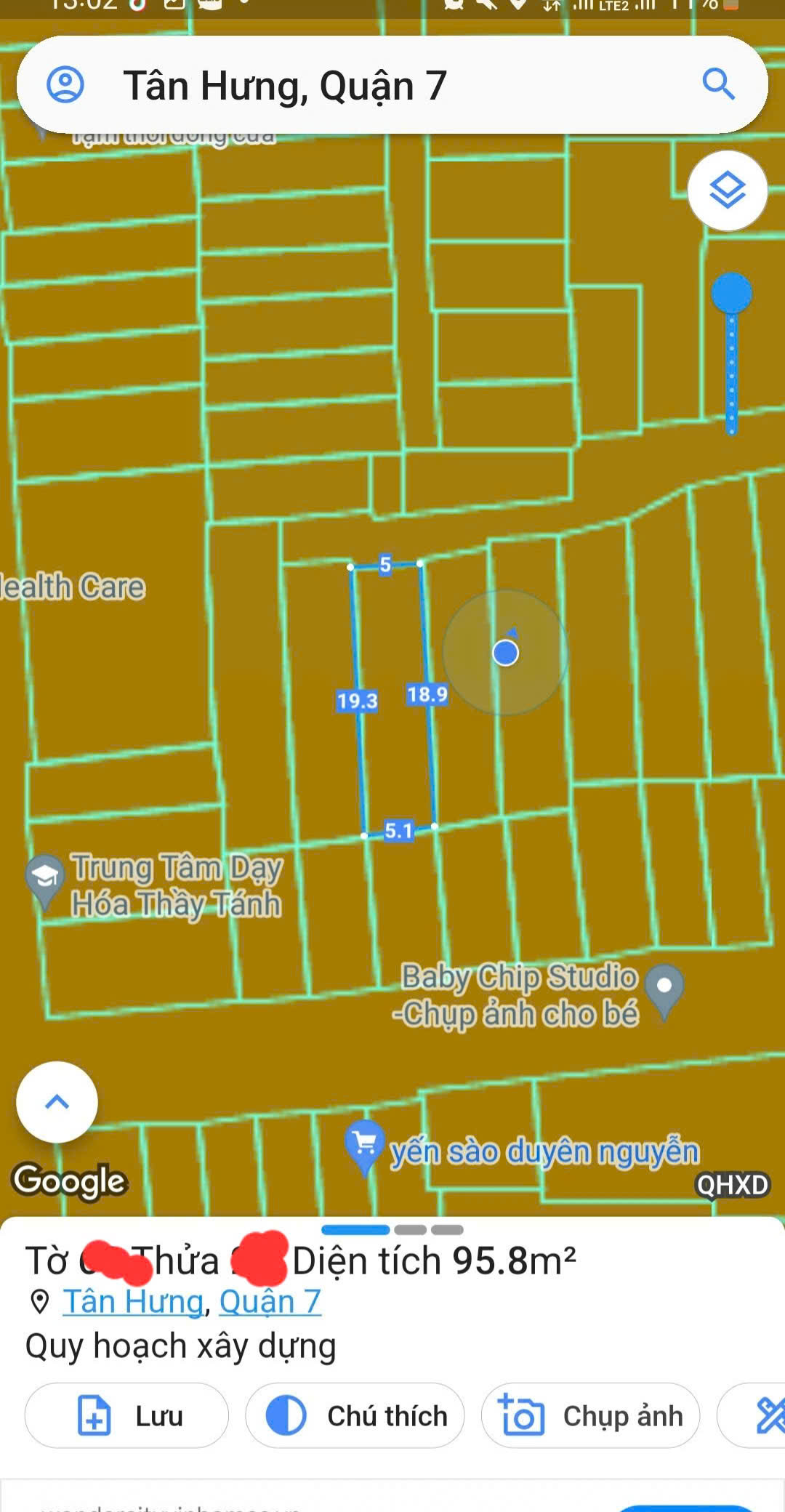
Task: Expand the panel with the up-arrow button
Action: pos(57,1102)
